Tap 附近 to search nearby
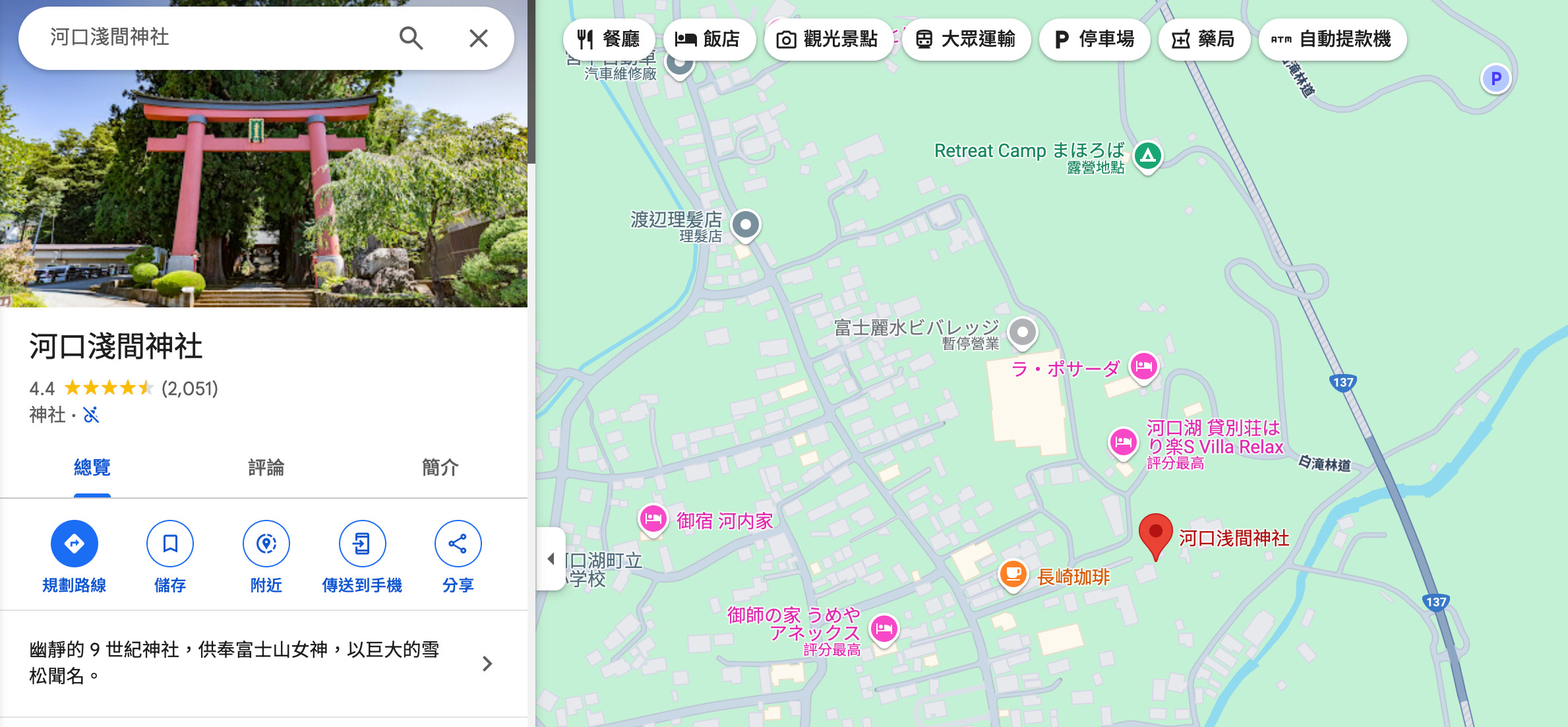 (x=266, y=544)
